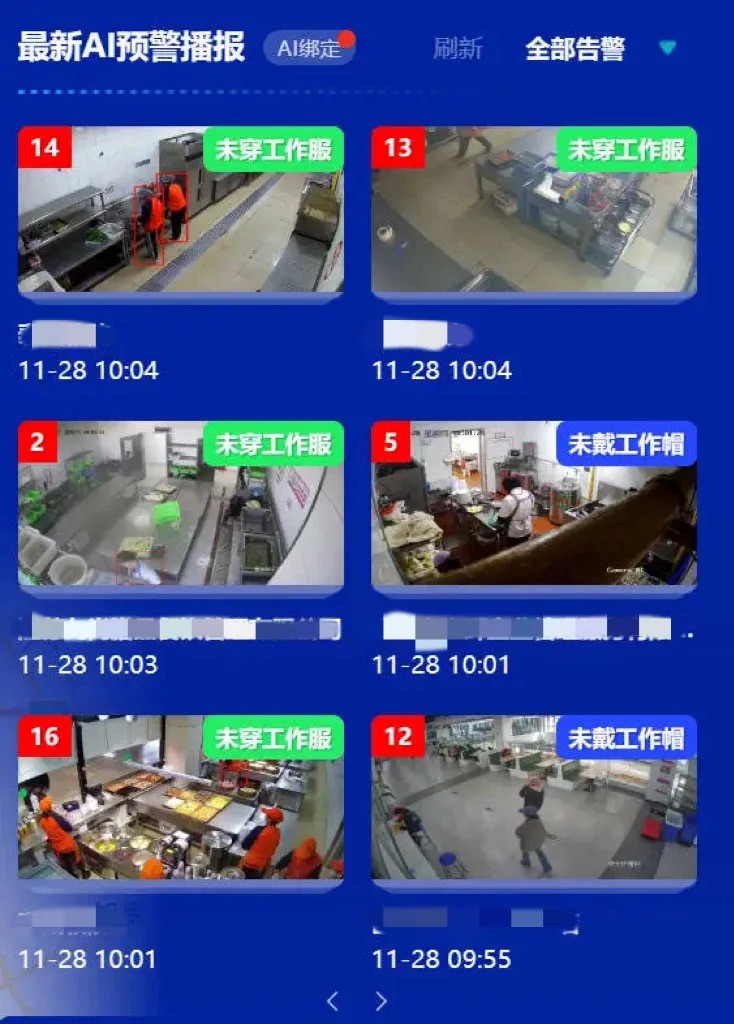Open alert 16 未穿工作服 snapshot
Screen dimensions: 734x1024
coord(181,798)
